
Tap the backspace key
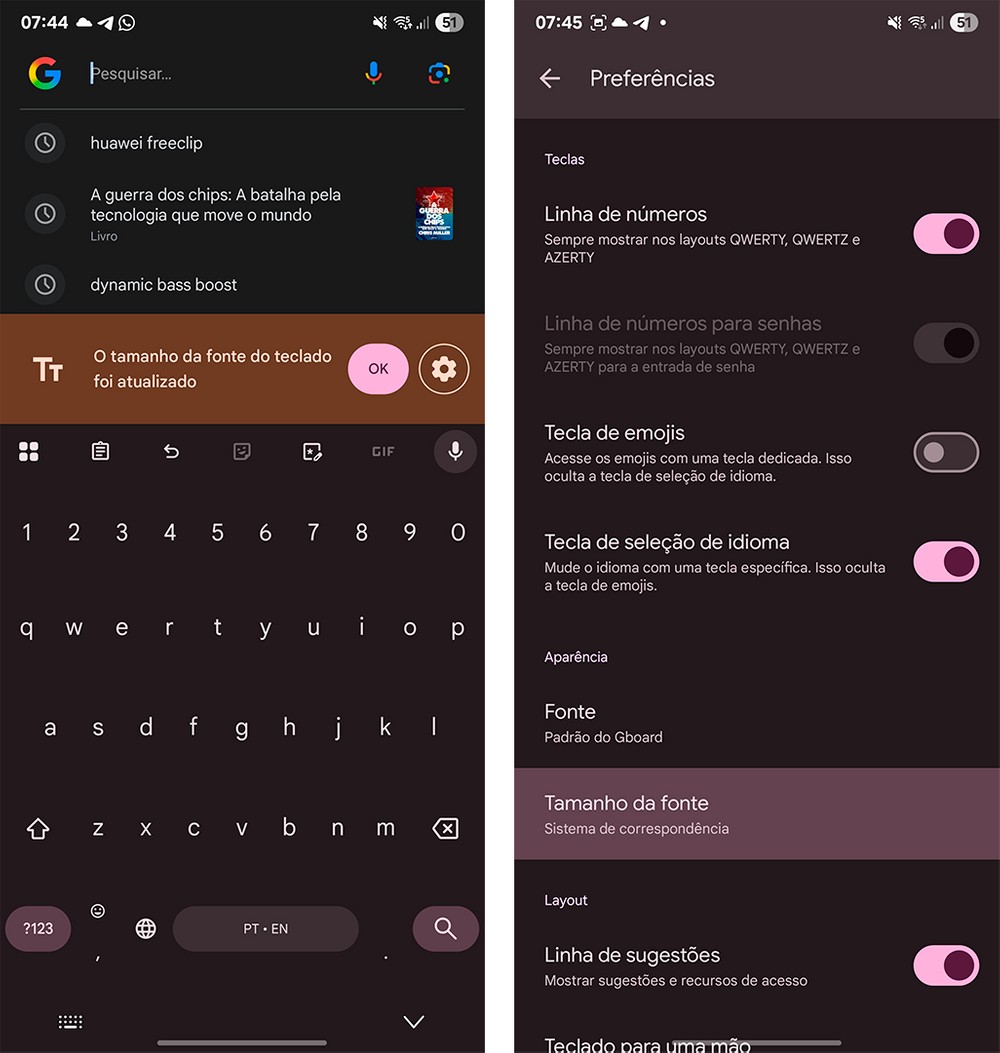444,828
